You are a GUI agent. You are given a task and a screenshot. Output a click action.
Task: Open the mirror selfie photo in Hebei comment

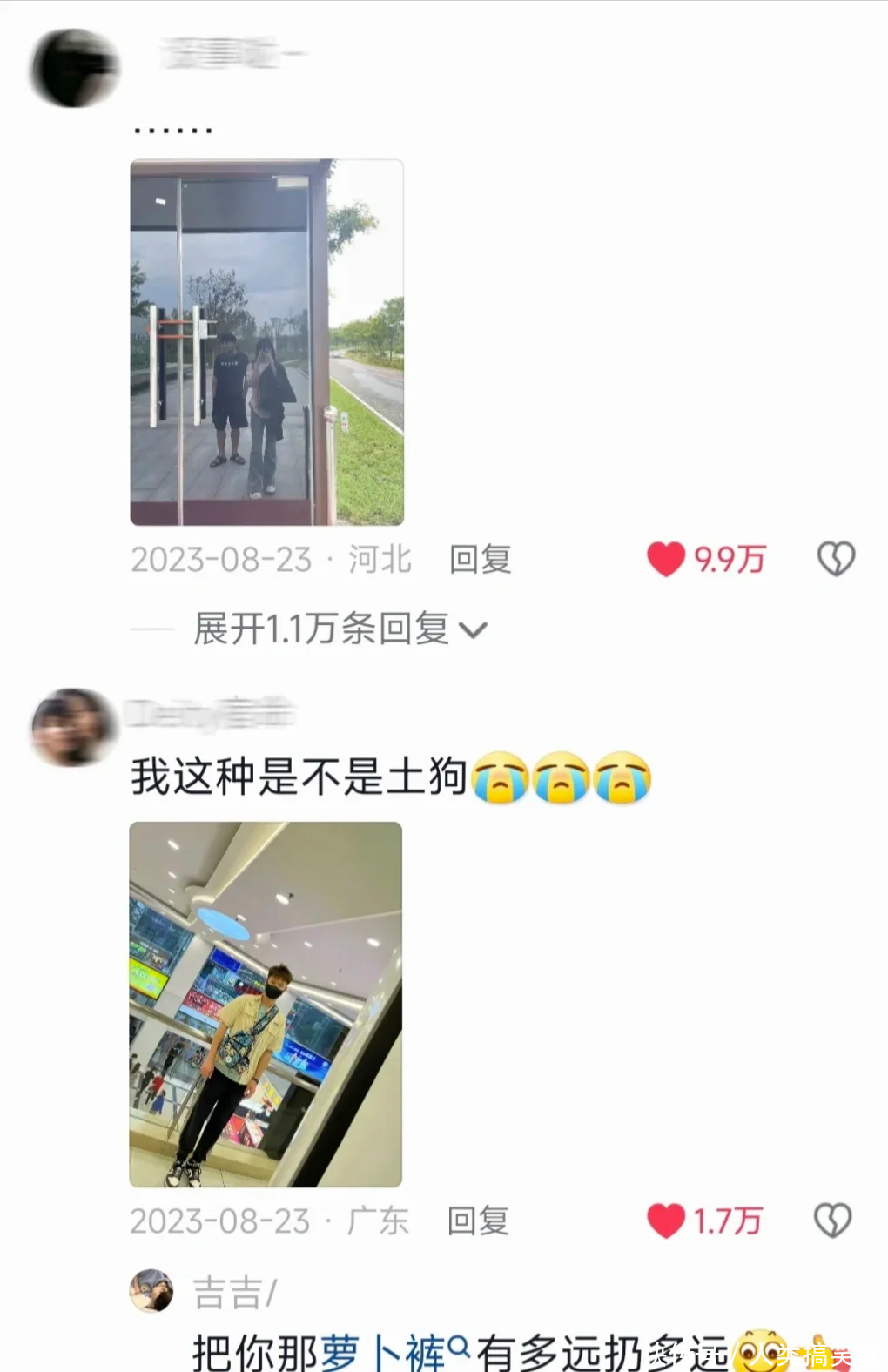266,342
